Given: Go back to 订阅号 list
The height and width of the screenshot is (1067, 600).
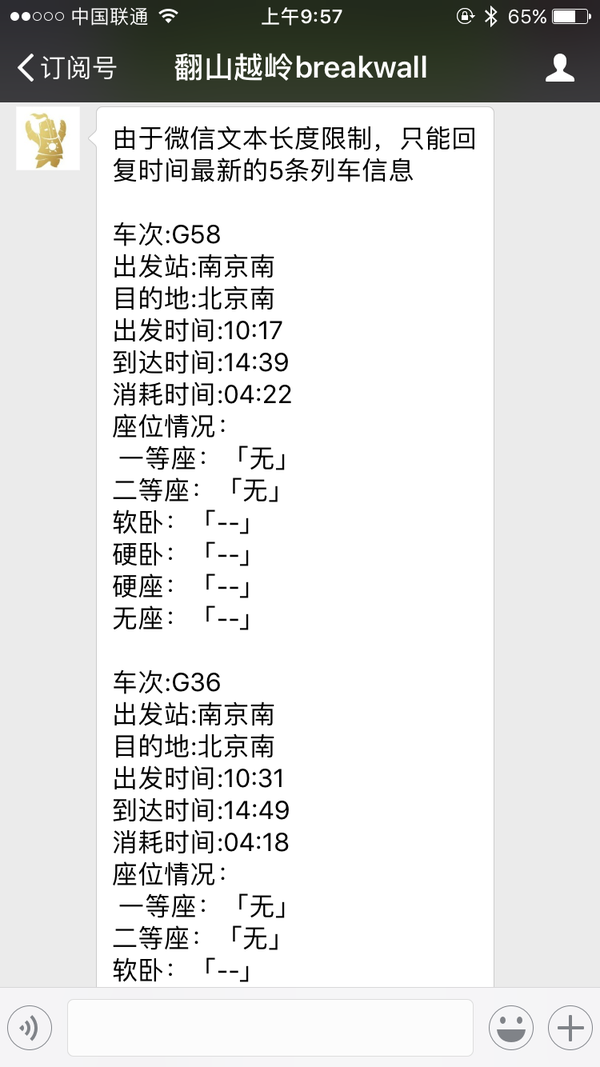Looking at the screenshot, I should pyautogui.click(x=67, y=68).
